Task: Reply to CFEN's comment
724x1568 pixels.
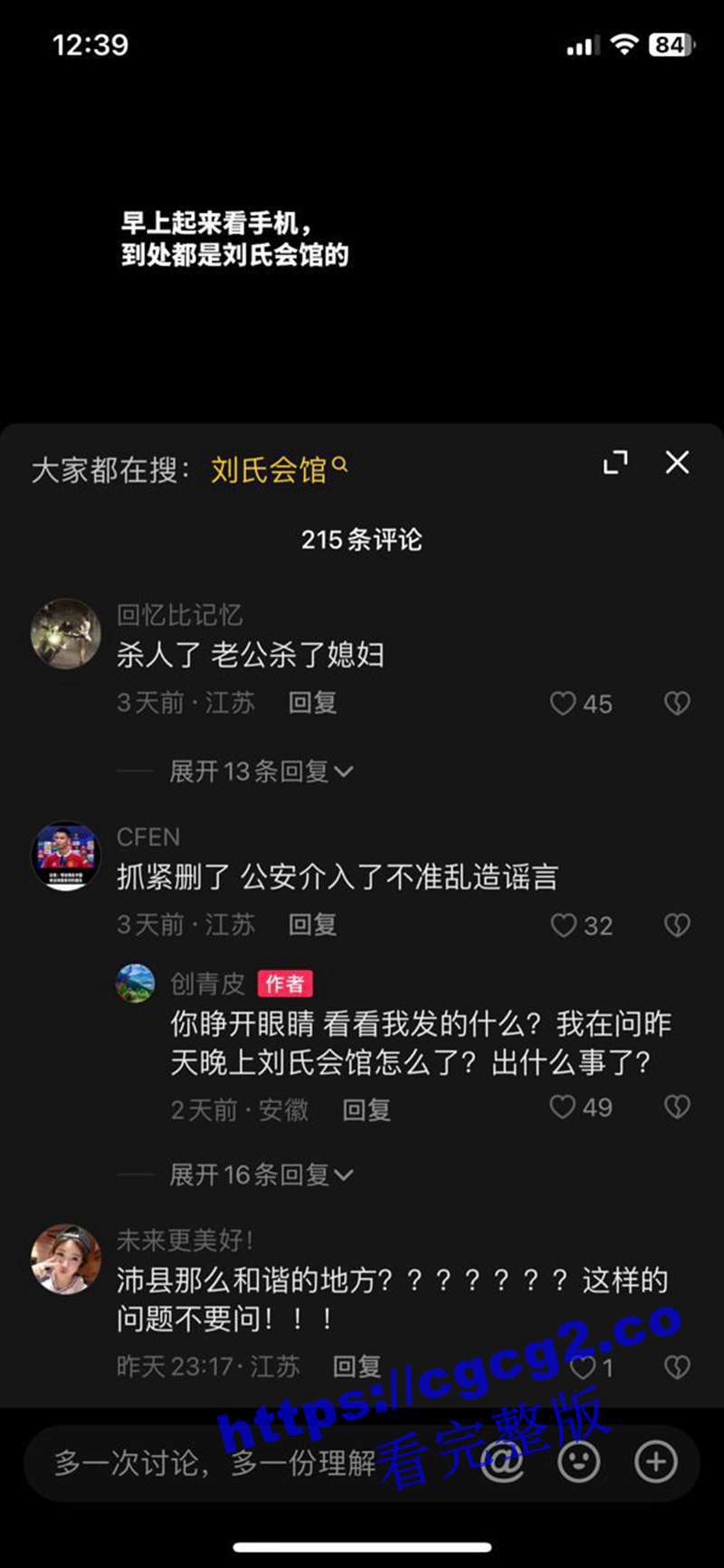Action: click(x=312, y=925)
